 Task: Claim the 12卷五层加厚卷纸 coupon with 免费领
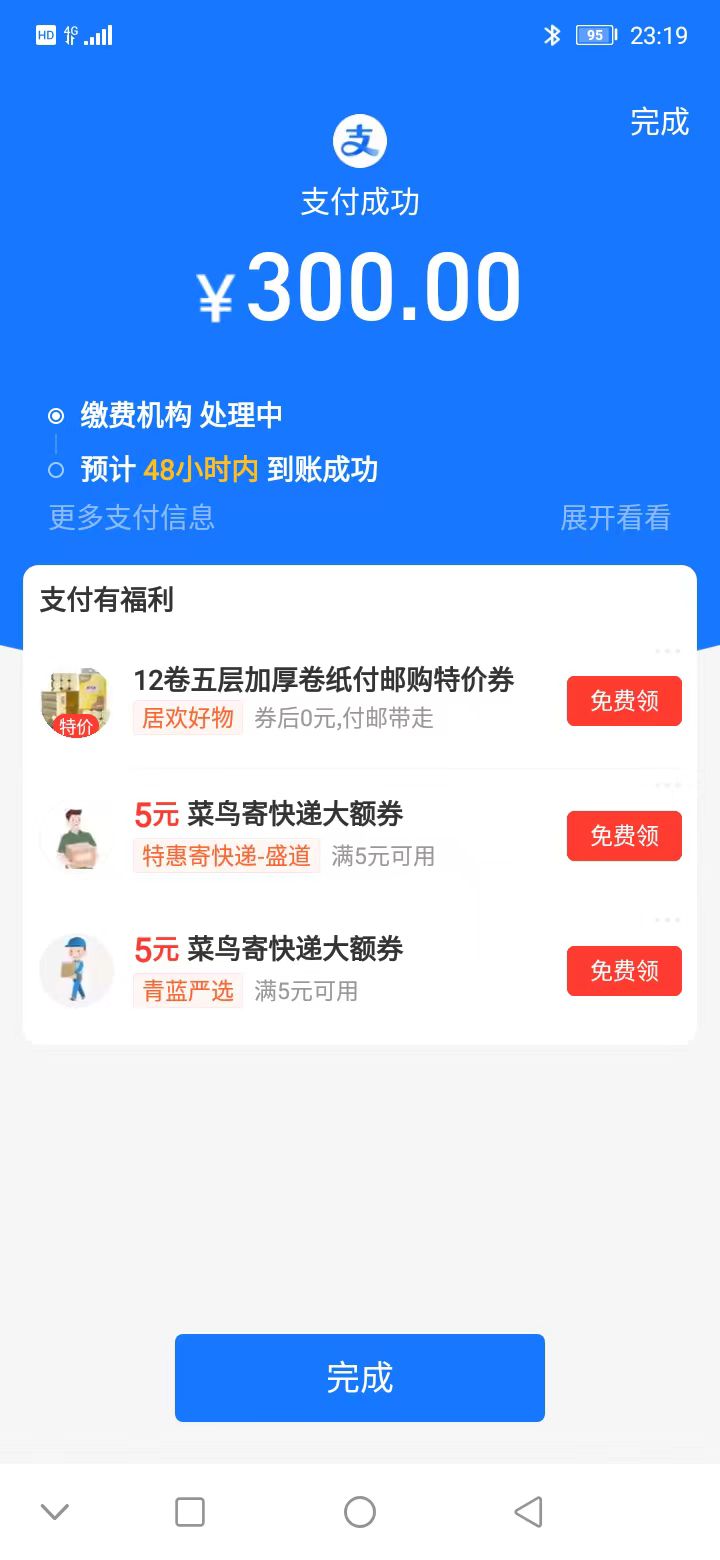[x=624, y=701]
